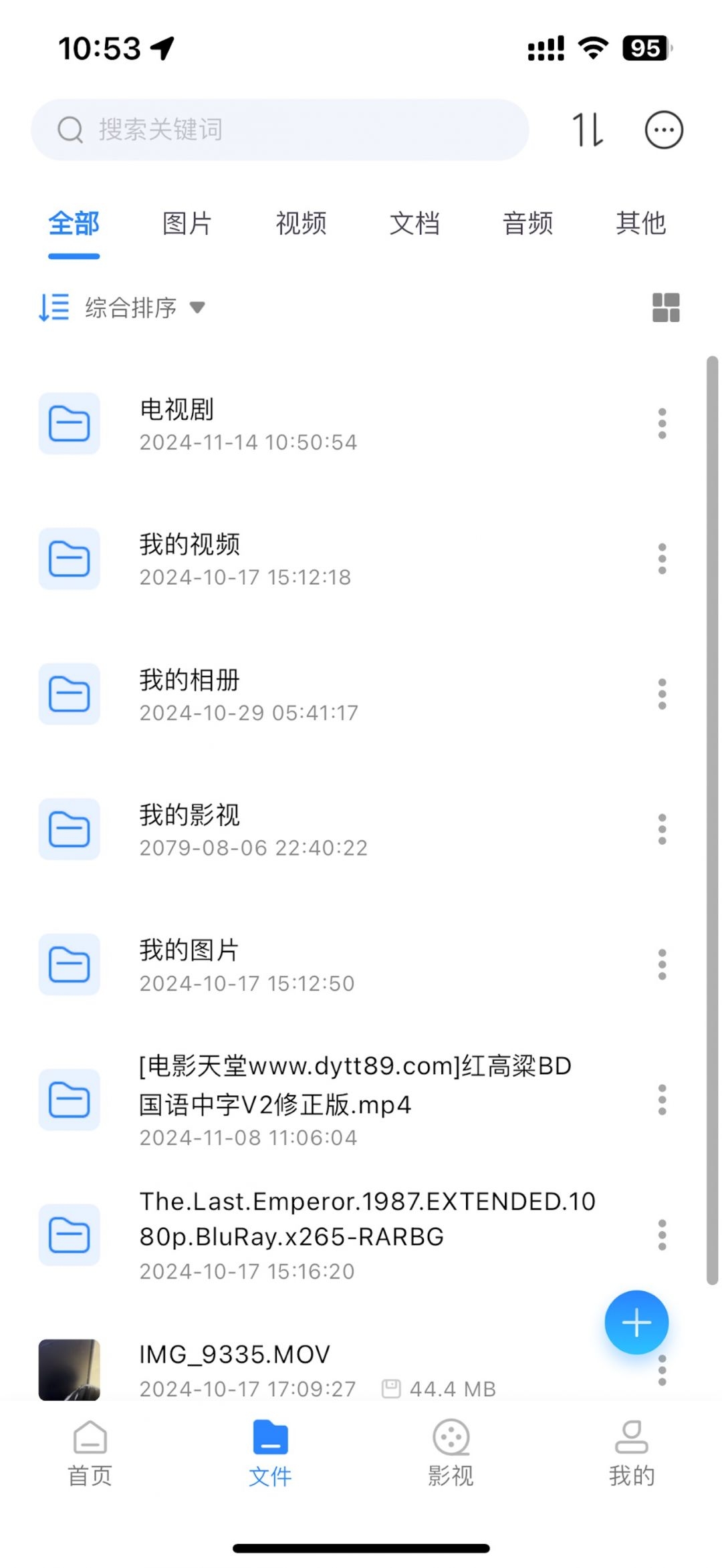Image resolution: width=722 pixels, height=1568 pixels.
Task: Tap the 搜索关键词 search box
Action: click(279, 130)
